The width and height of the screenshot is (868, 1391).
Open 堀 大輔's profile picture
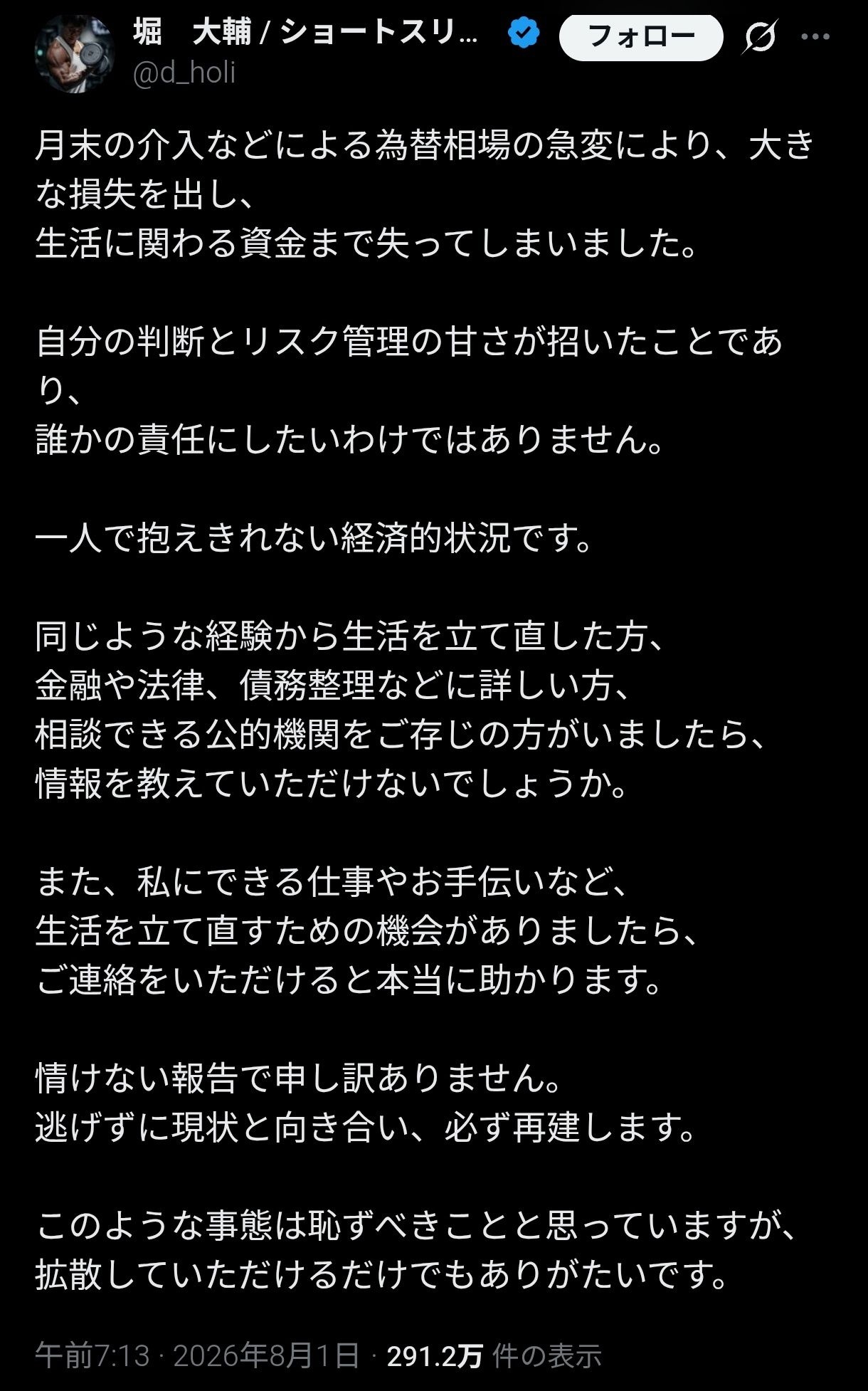click(75, 53)
